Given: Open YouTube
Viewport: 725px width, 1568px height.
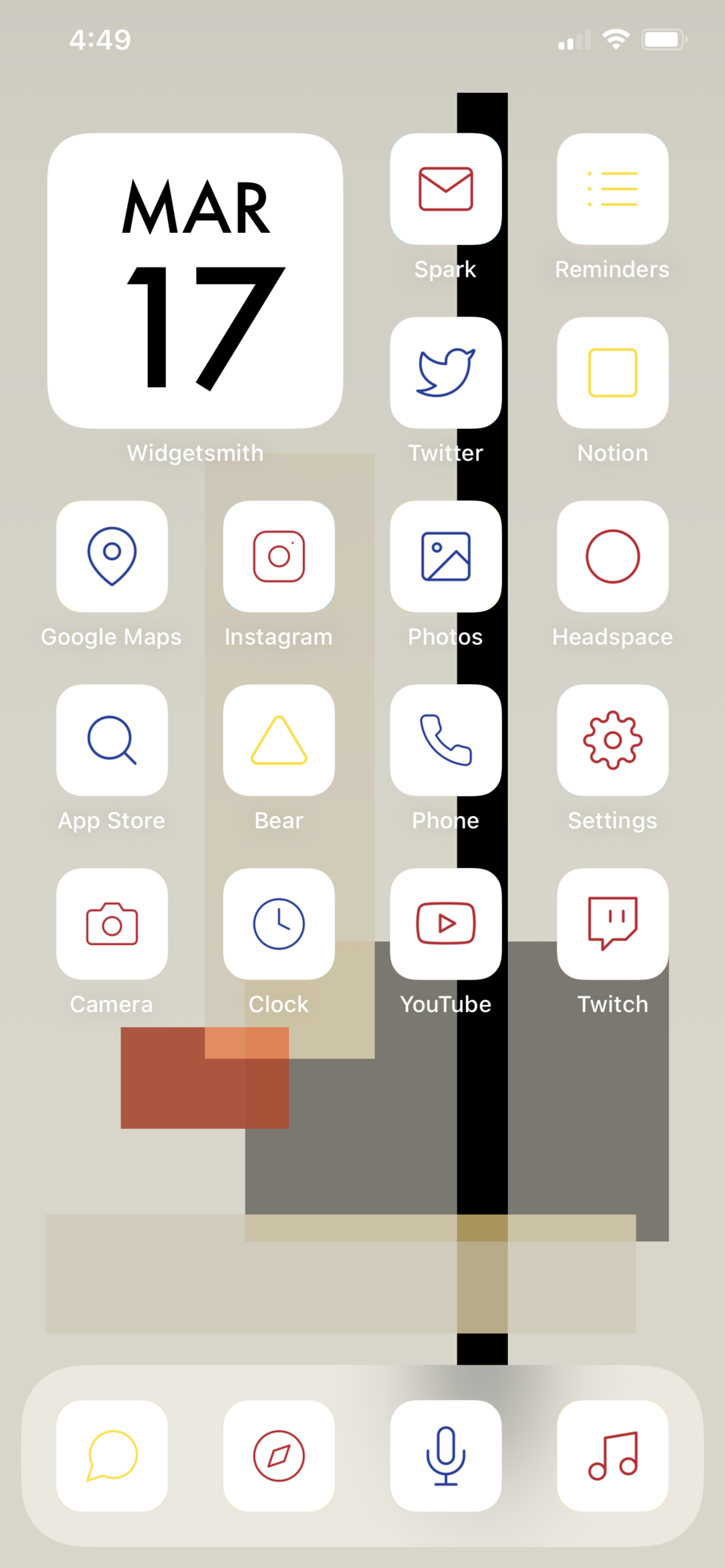Looking at the screenshot, I should [x=446, y=924].
